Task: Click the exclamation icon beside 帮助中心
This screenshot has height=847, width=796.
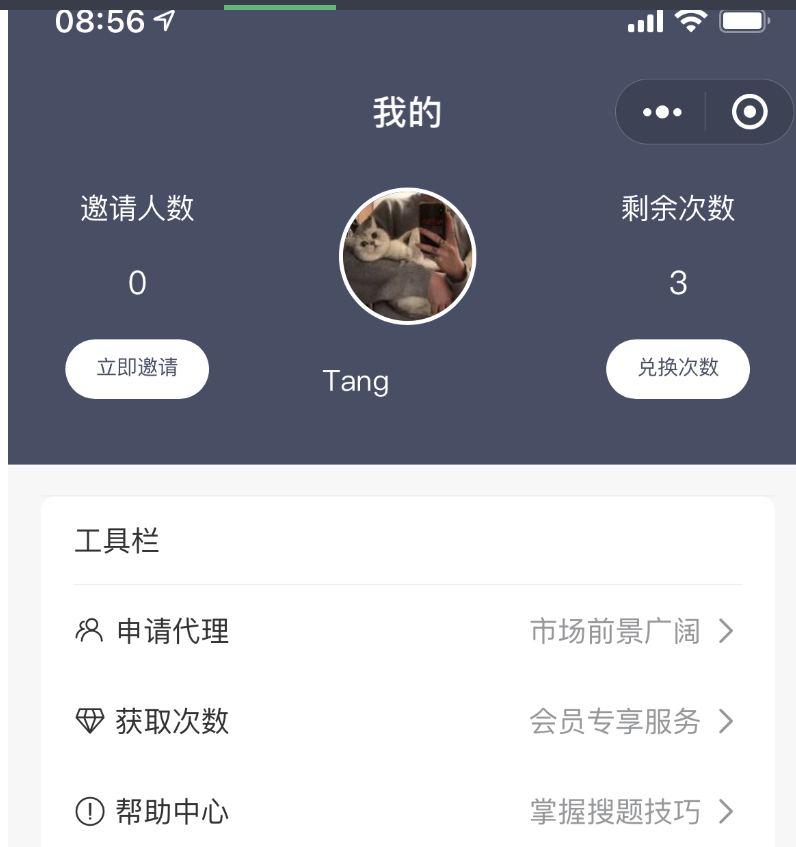Action: 89,812
